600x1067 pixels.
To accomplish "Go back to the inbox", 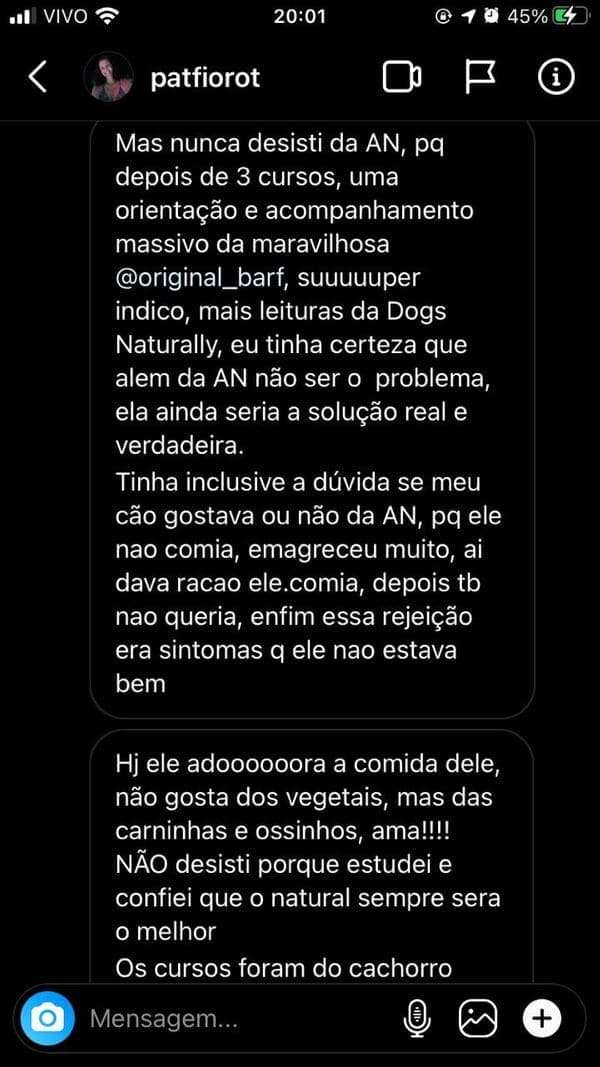I will point(37,77).
